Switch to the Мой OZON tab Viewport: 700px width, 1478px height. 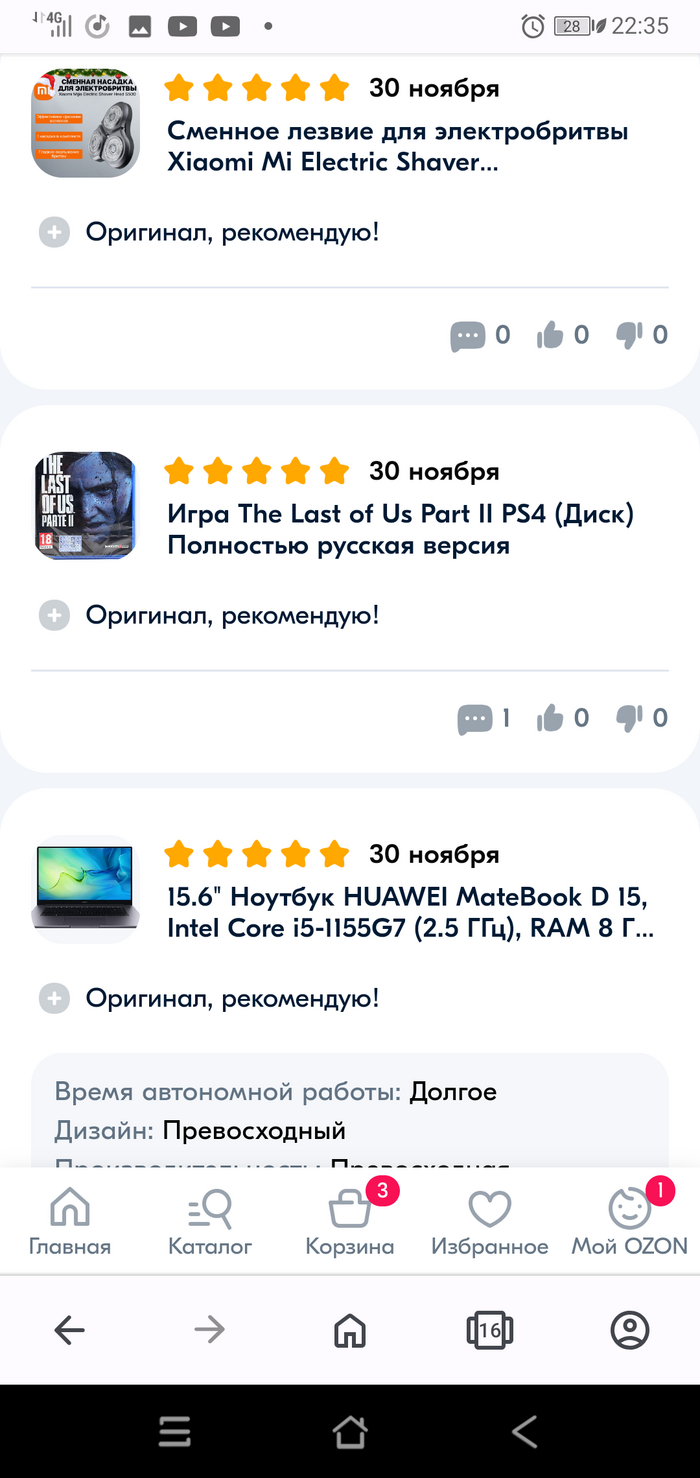coord(630,1222)
